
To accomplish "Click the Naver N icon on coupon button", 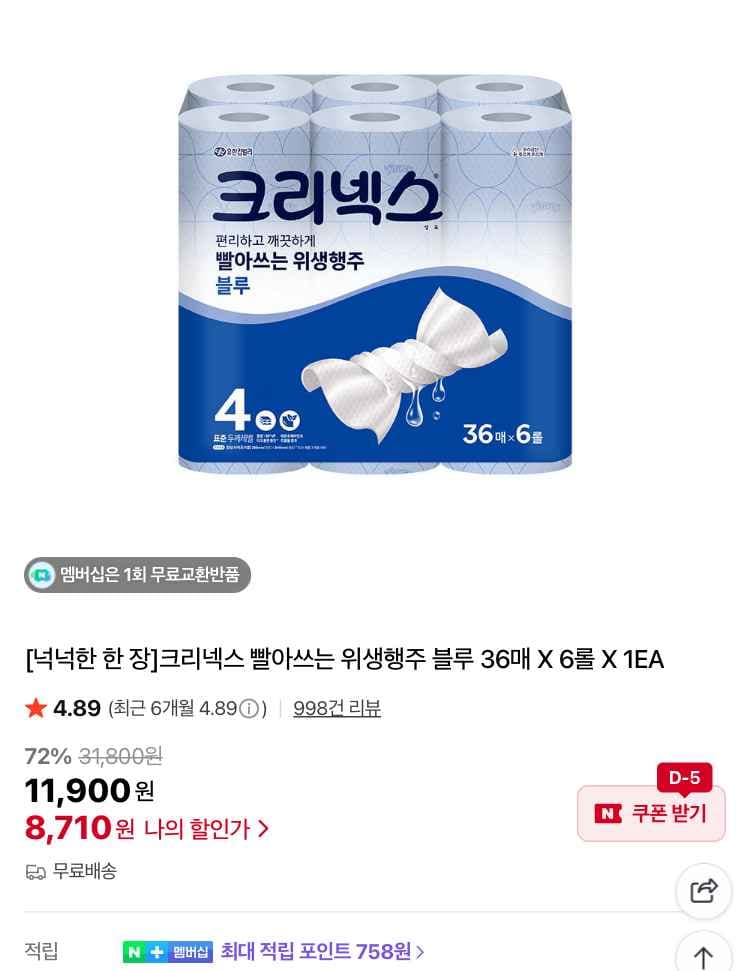I will click(610, 813).
